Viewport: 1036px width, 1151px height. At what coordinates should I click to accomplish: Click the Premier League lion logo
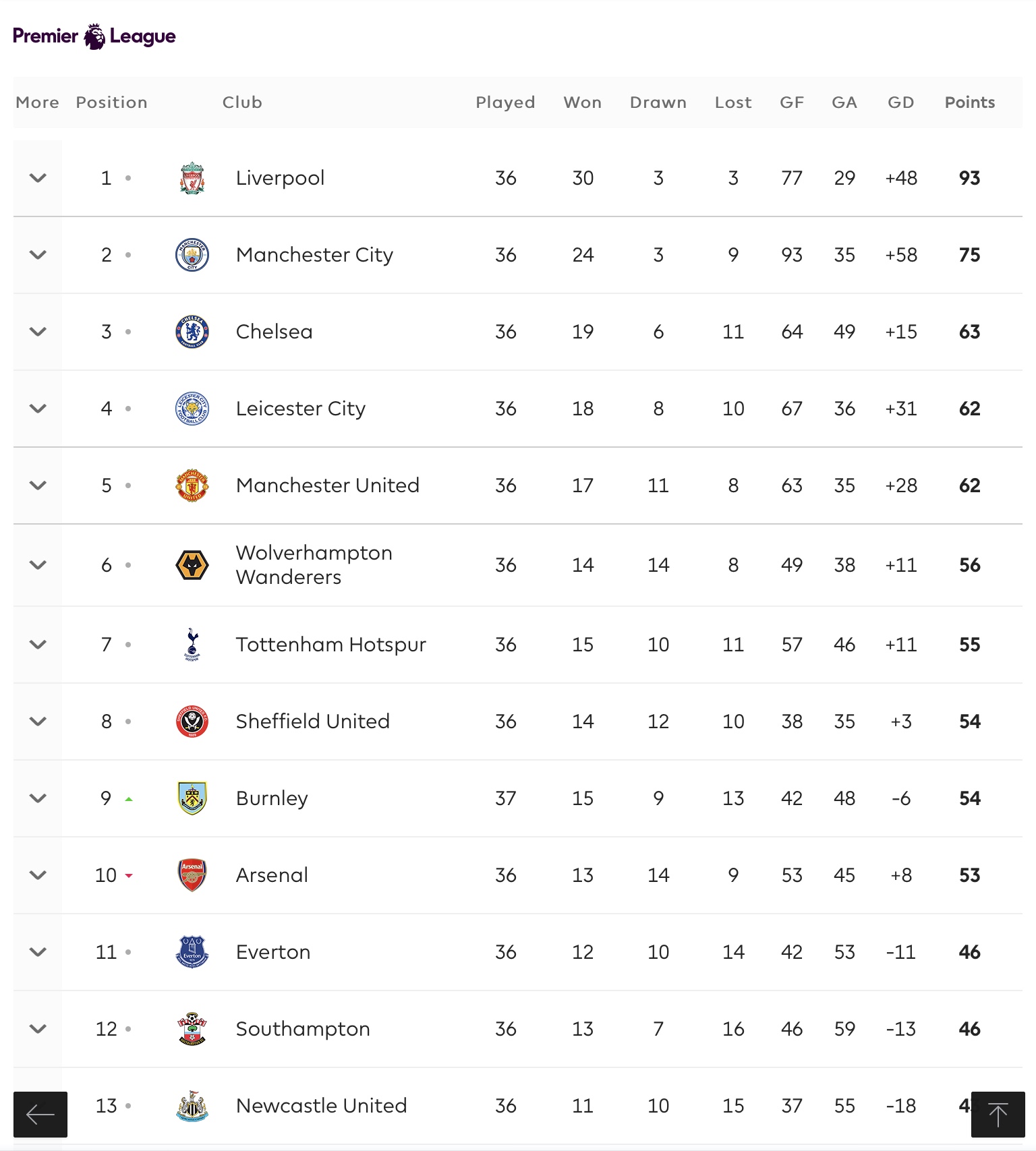point(94,35)
